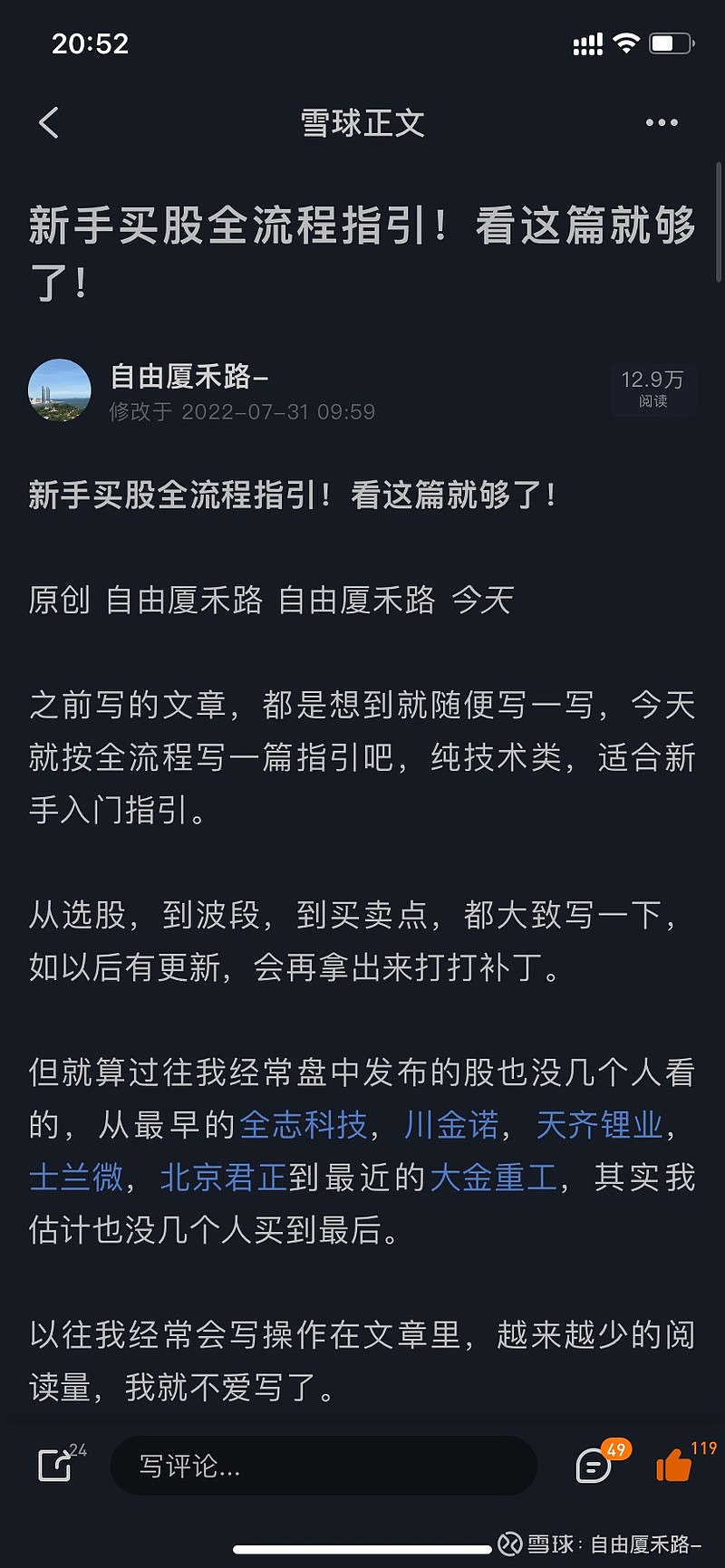Open the 士兰微 stock link

(x=76, y=1178)
